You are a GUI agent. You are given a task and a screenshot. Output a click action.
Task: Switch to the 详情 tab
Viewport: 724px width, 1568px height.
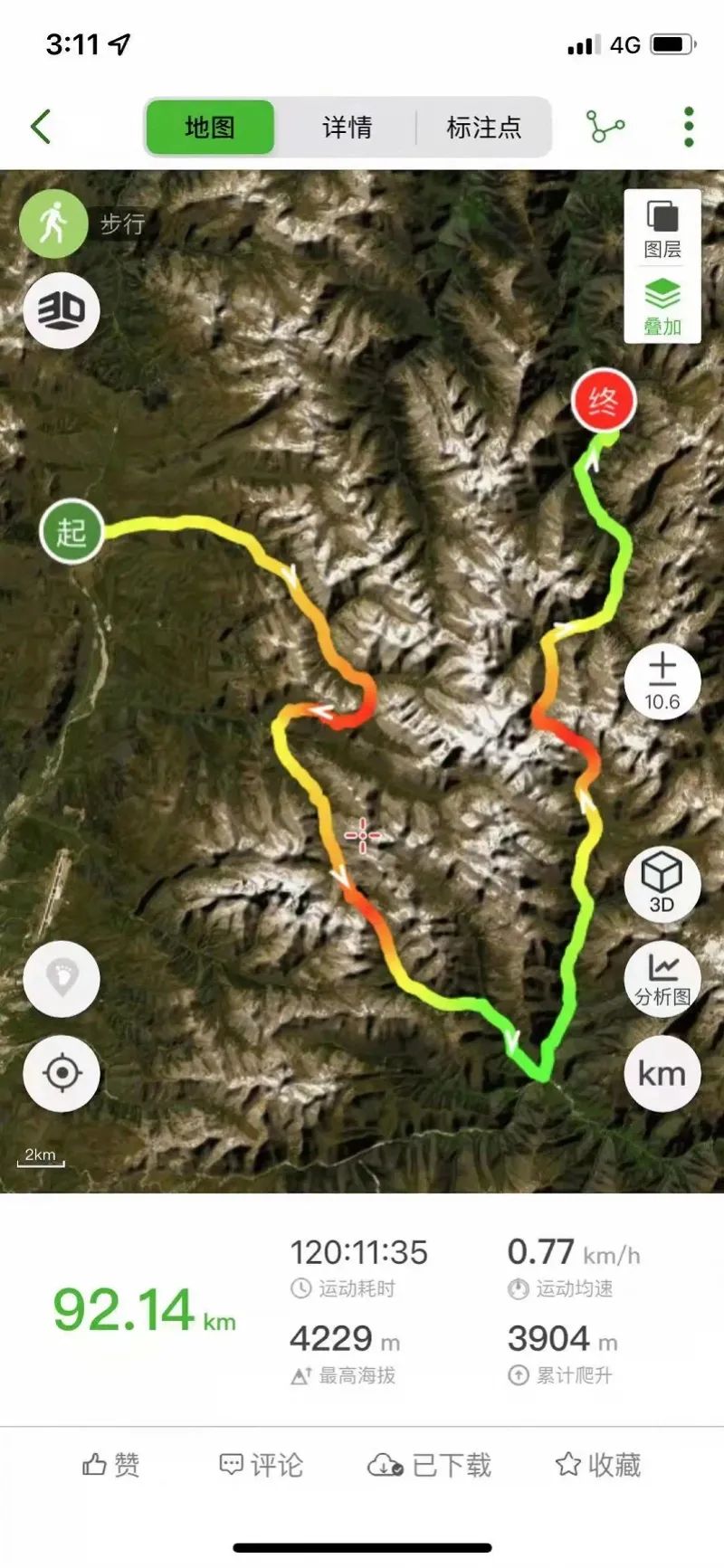click(x=347, y=128)
